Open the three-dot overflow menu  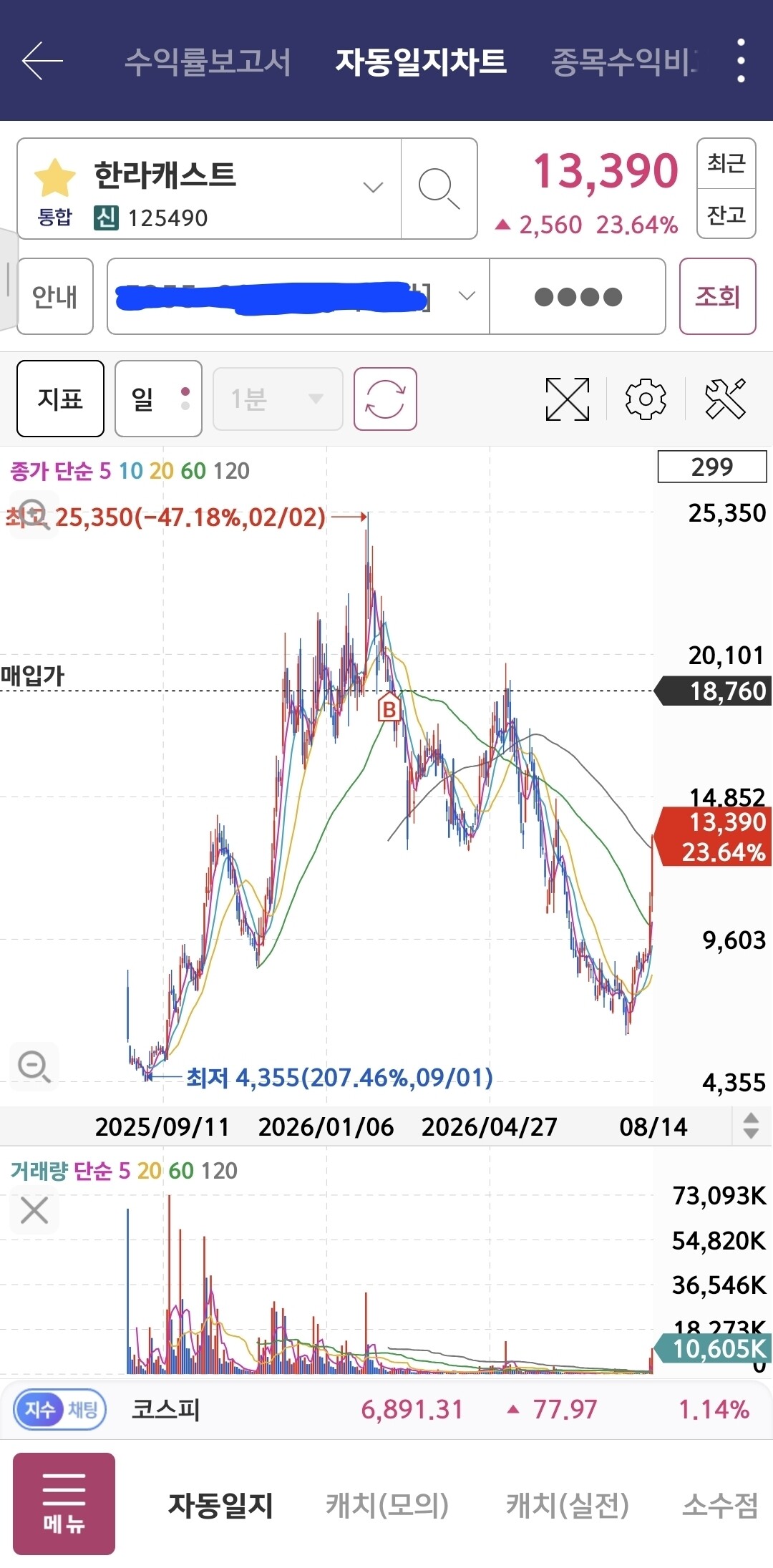[741, 61]
